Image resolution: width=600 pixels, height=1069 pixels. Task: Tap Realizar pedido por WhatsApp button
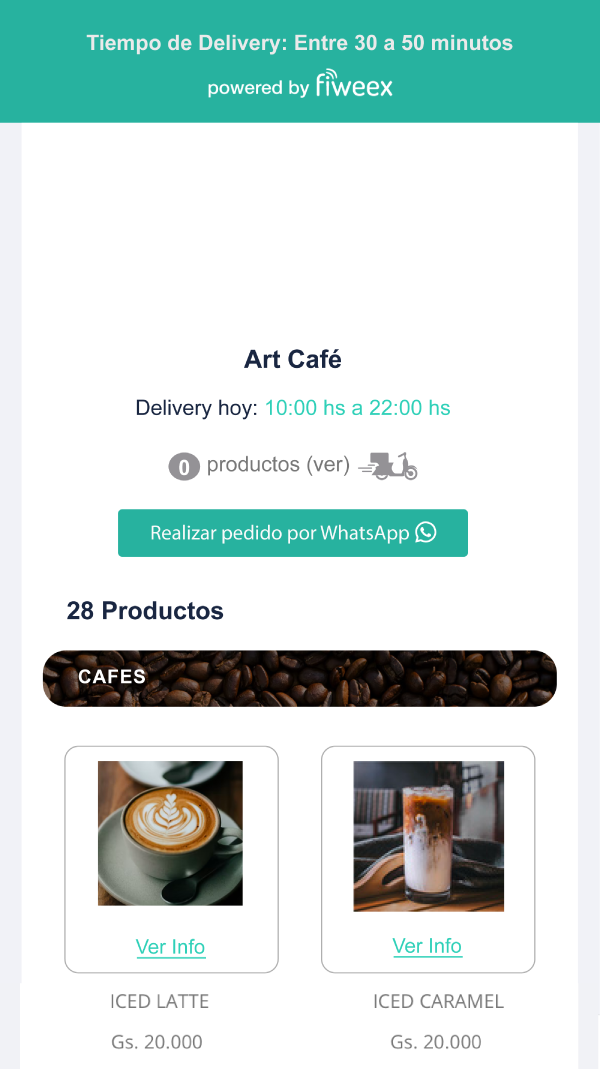[292, 533]
